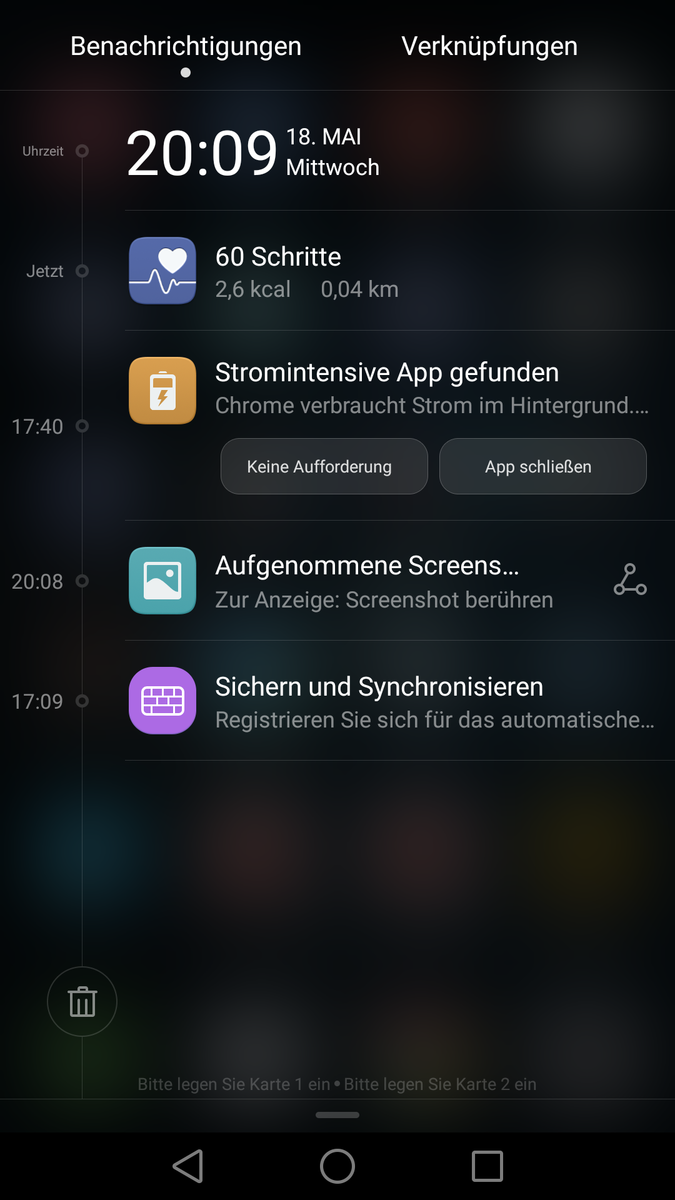Tap App schließen to close Chrome

point(543,466)
